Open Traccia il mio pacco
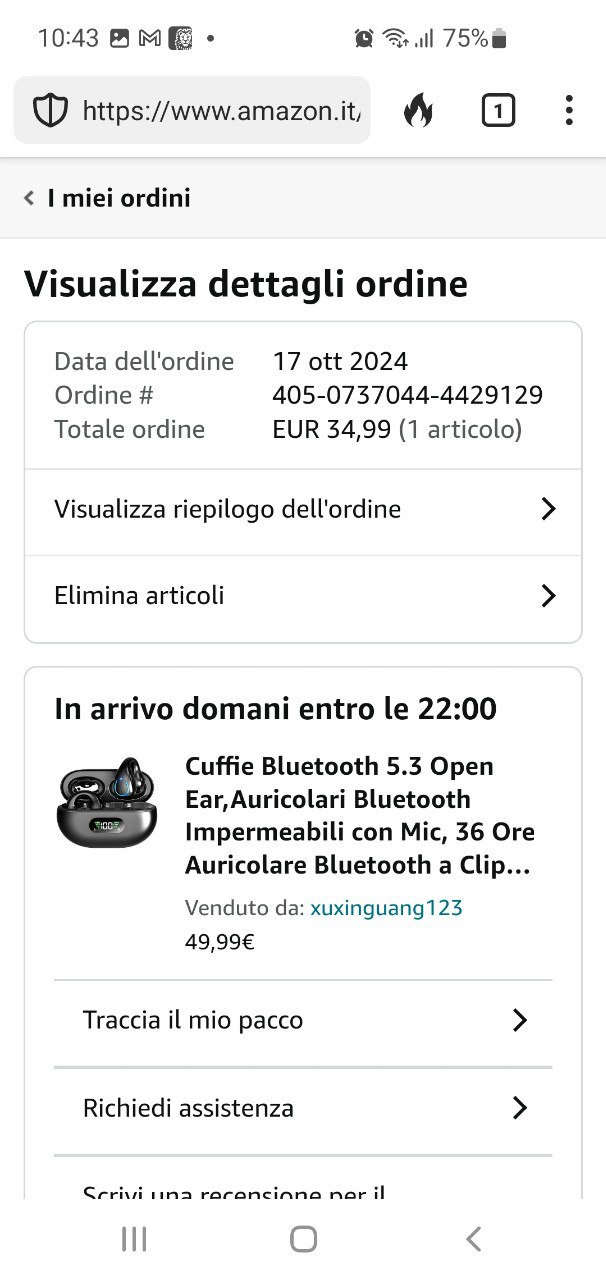The image size is (606, 1280). tap(303, 1021)
